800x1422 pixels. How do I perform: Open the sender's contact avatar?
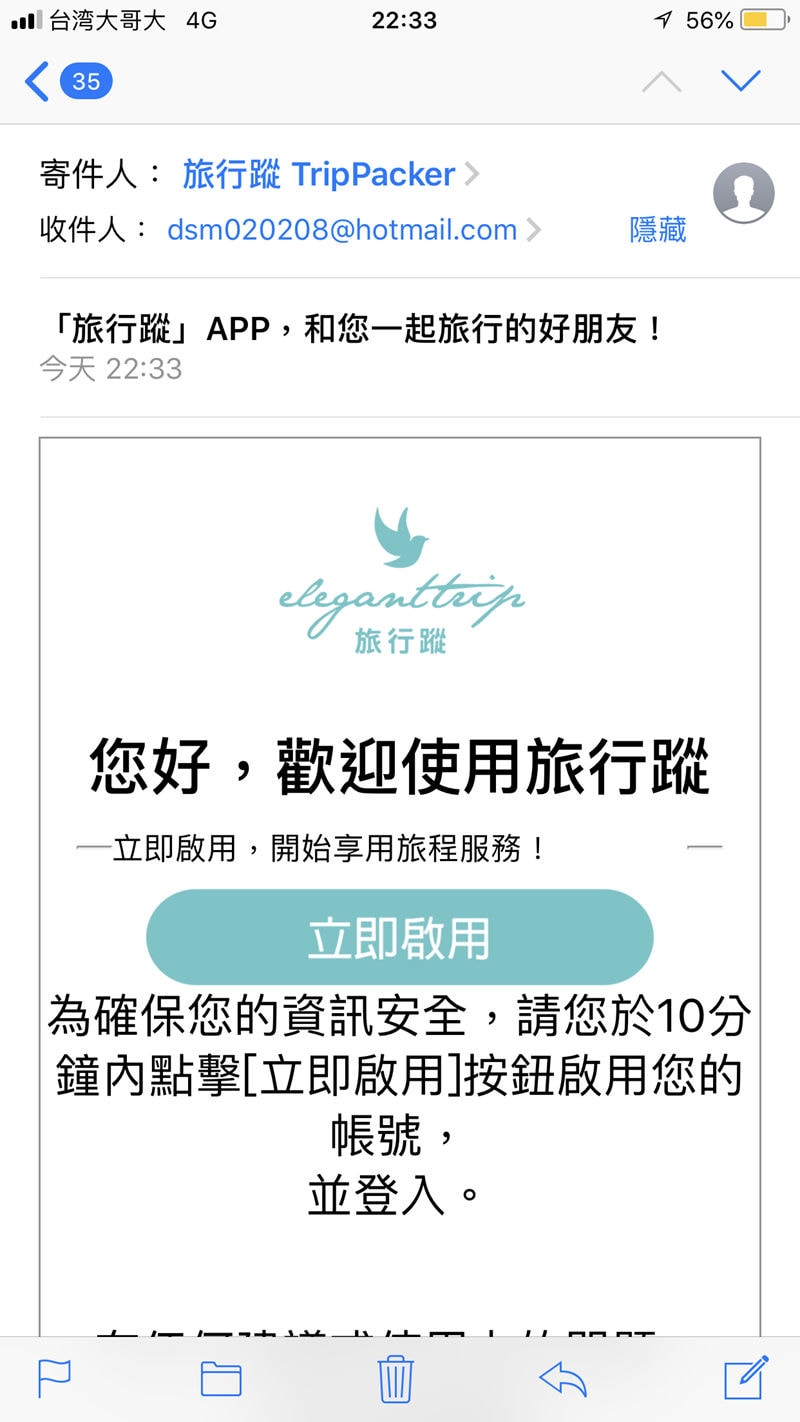point(743,193)
